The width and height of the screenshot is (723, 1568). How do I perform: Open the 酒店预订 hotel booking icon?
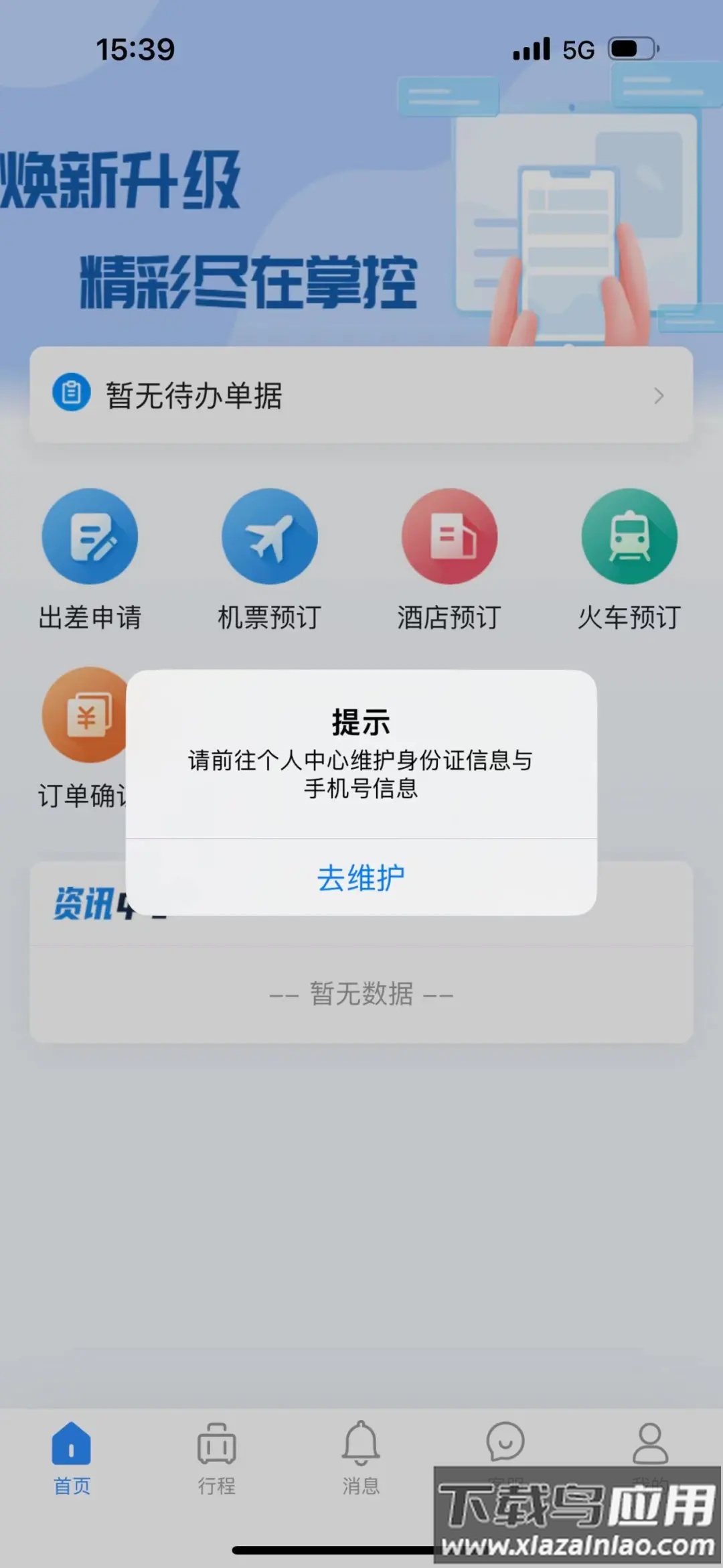point(450,536)
